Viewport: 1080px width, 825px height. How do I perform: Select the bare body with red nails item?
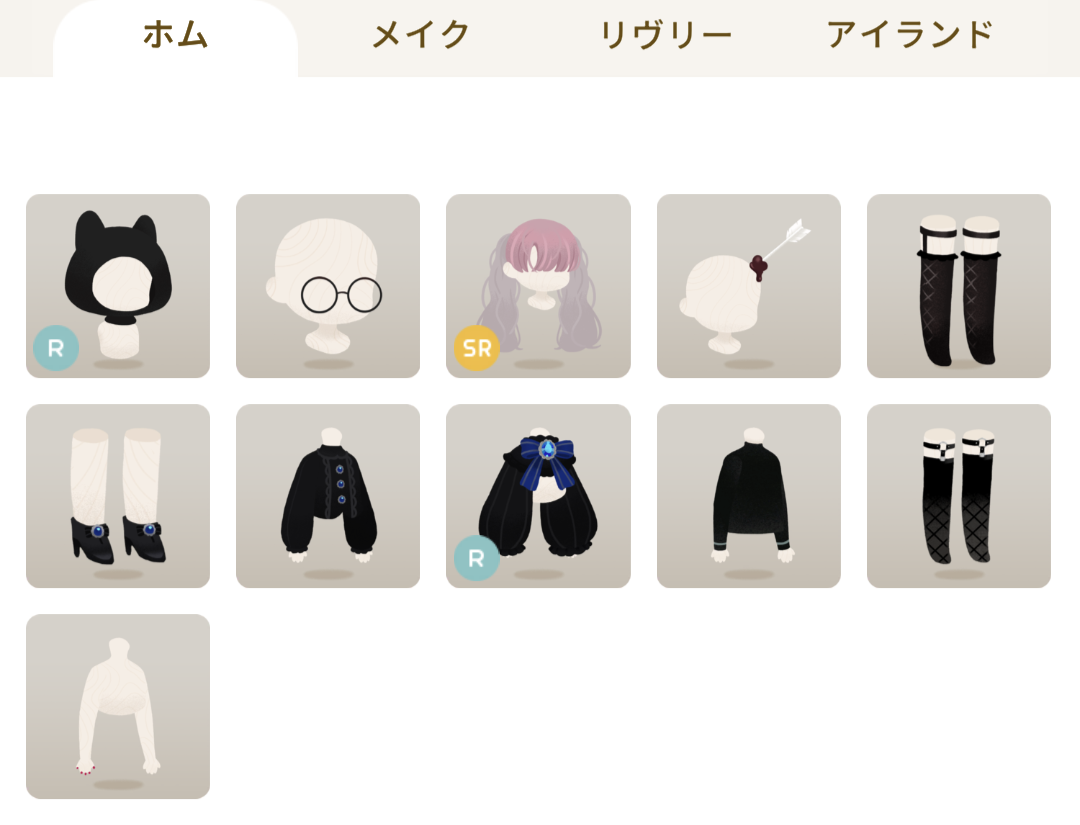point(118,706)
